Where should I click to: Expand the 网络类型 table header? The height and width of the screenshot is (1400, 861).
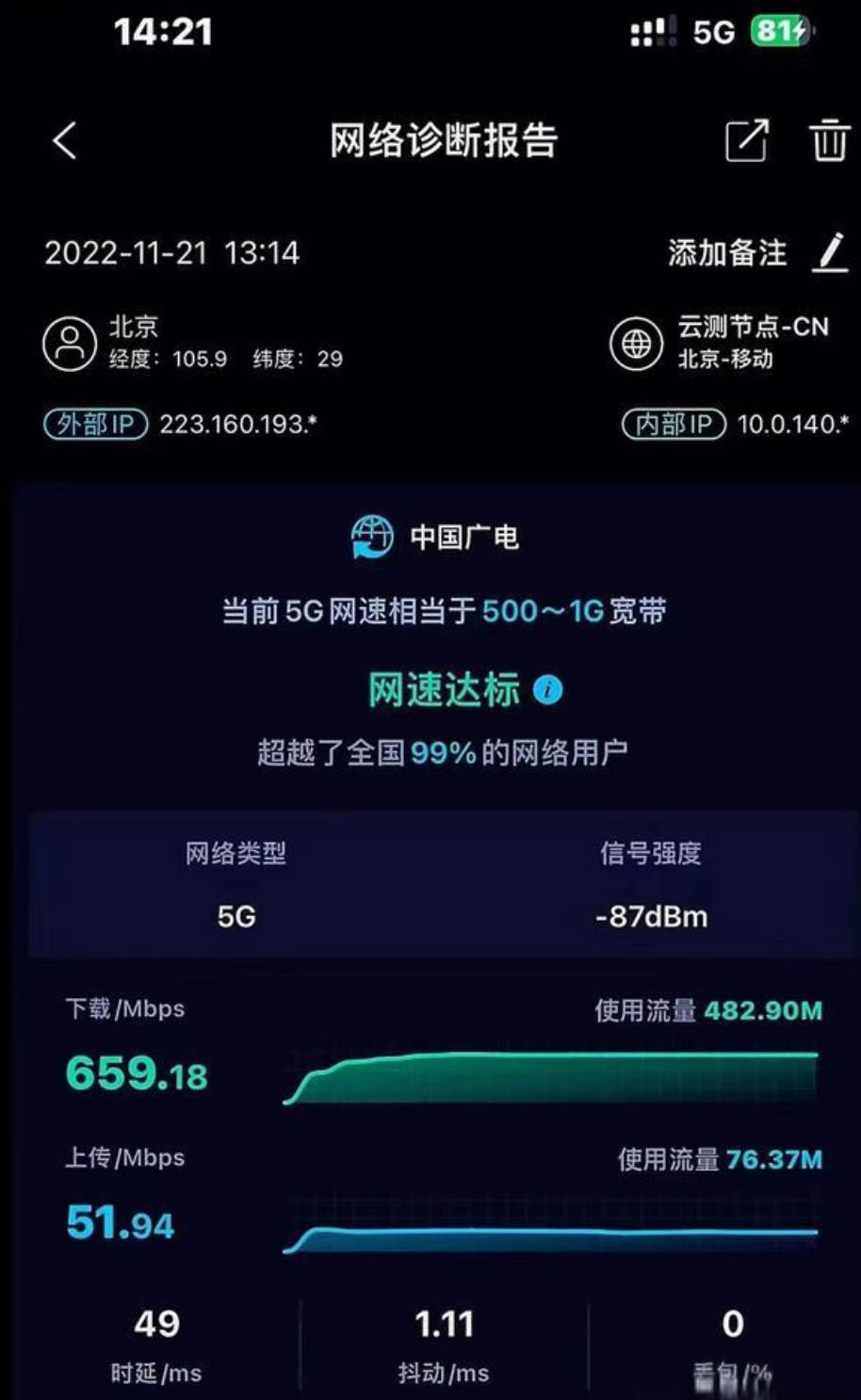tap(237, 856)
